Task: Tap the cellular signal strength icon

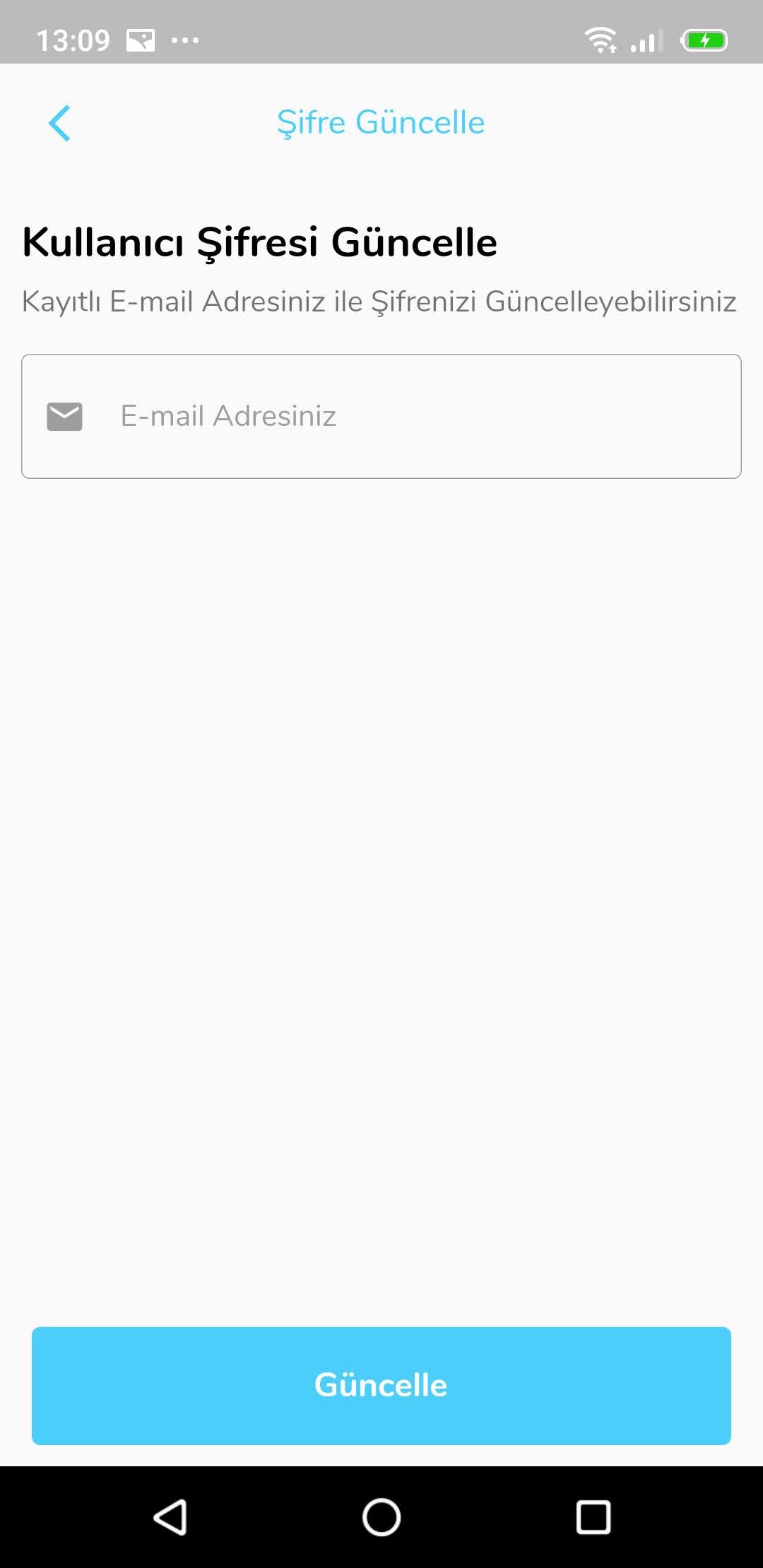Action: (x=644, y=40)
